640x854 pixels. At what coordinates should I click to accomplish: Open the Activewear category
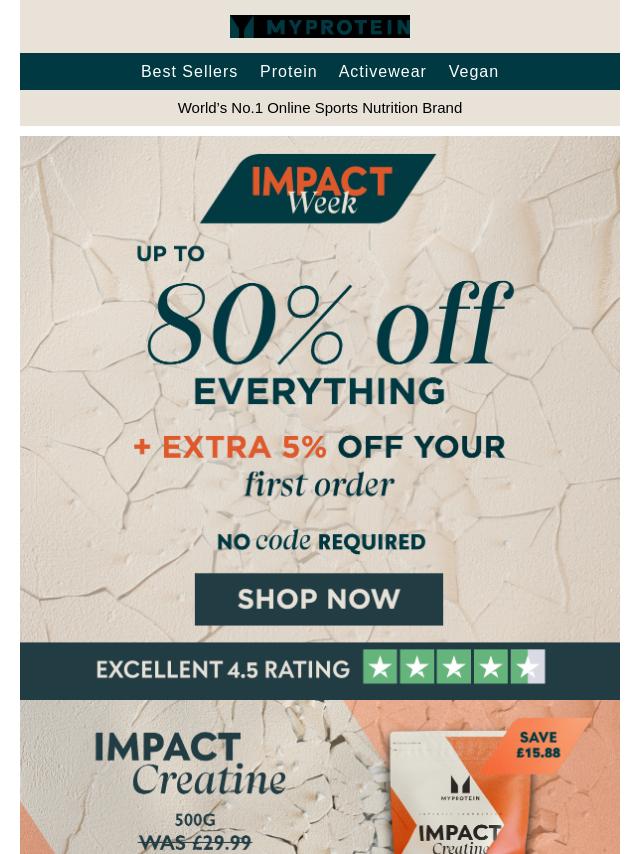pos(382,72)
